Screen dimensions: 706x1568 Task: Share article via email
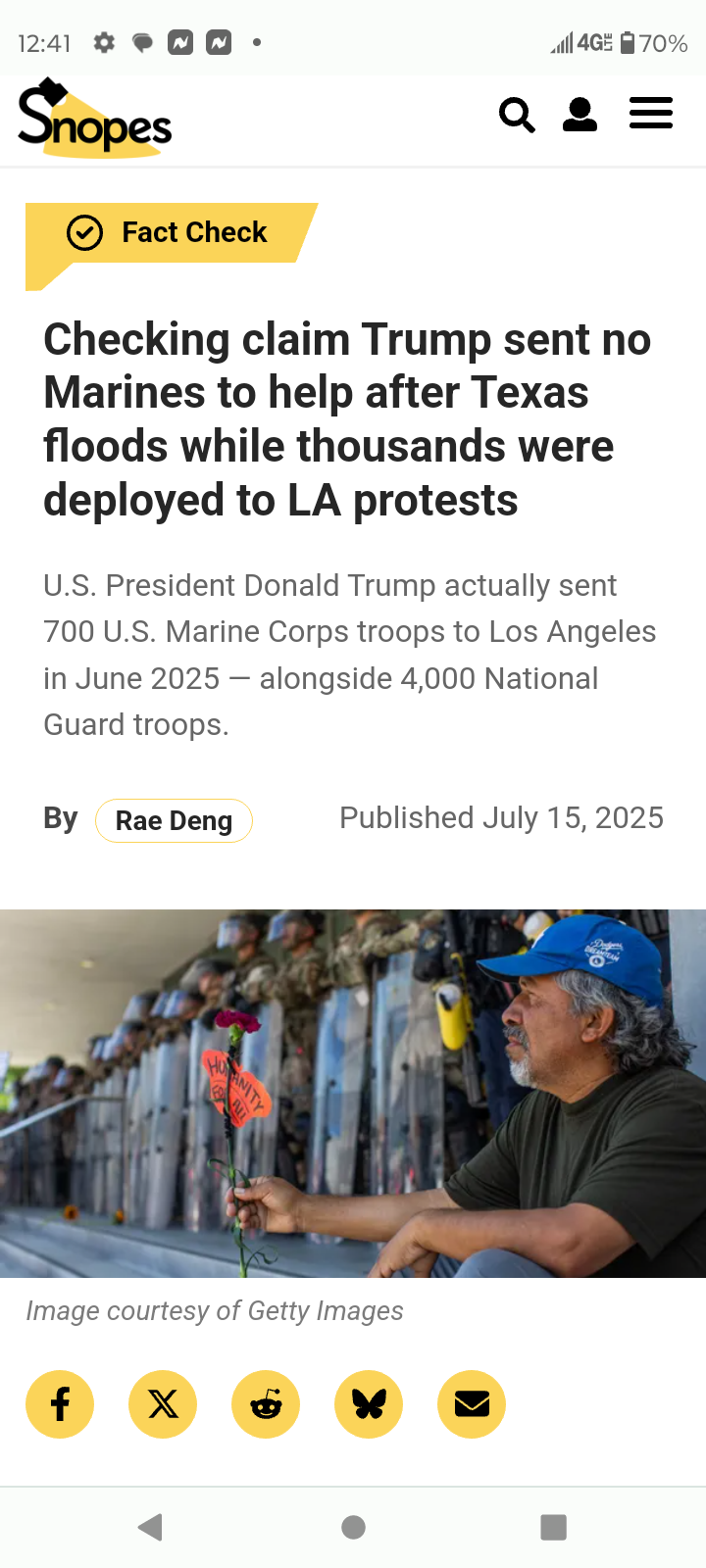tap(472, 1404)
